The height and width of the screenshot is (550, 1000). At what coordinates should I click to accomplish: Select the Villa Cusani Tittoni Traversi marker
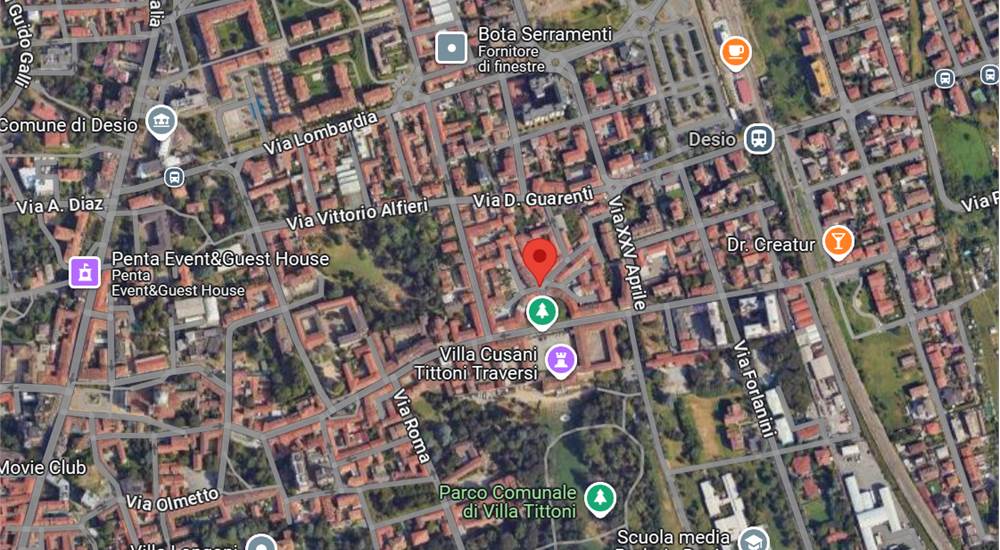pos(561,358)
